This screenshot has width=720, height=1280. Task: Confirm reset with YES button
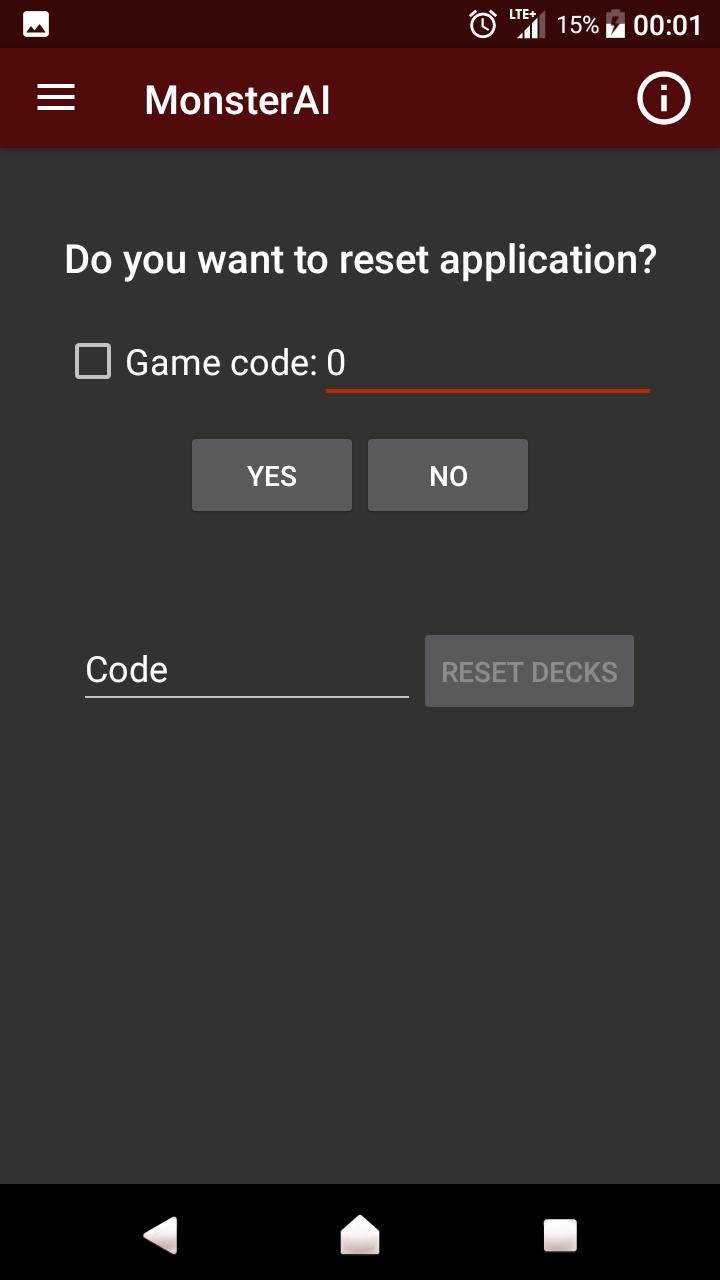(x=272, y=476)
